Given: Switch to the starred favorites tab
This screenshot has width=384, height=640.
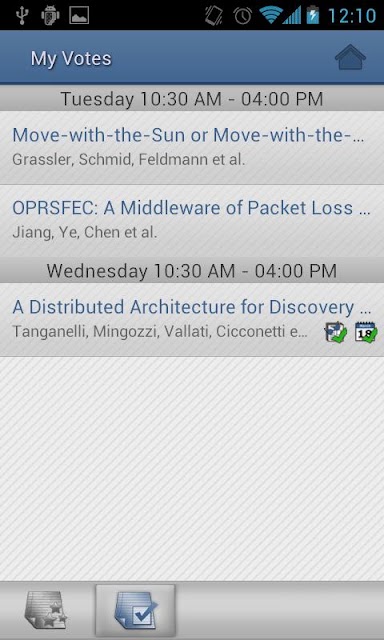Looking at the screenshot, I should point(46,611).
